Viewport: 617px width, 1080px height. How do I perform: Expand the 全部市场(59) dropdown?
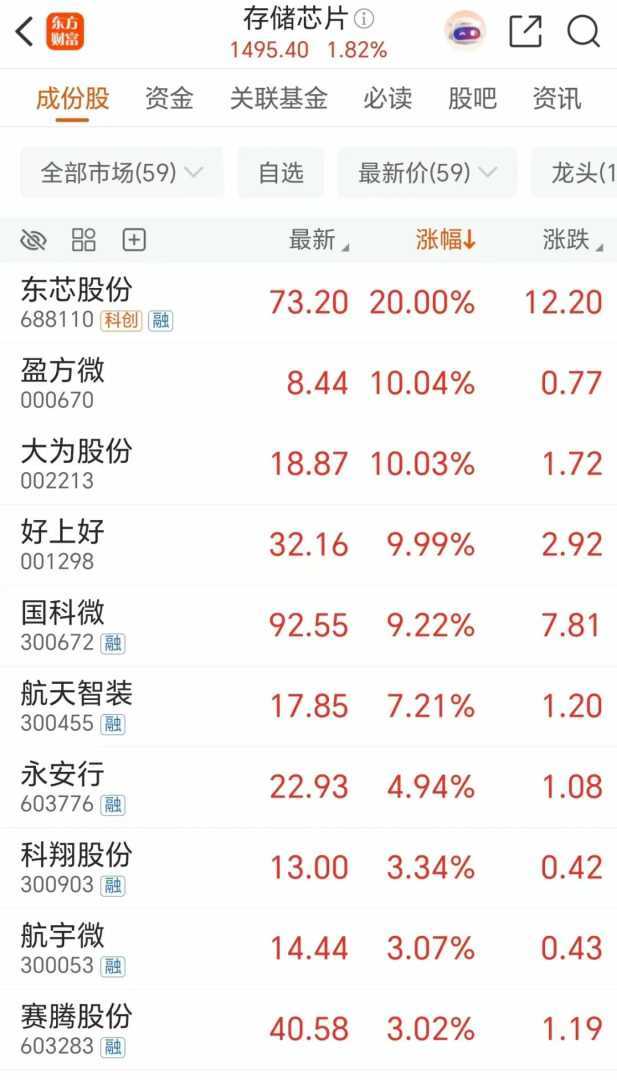(x=121, y=173)
